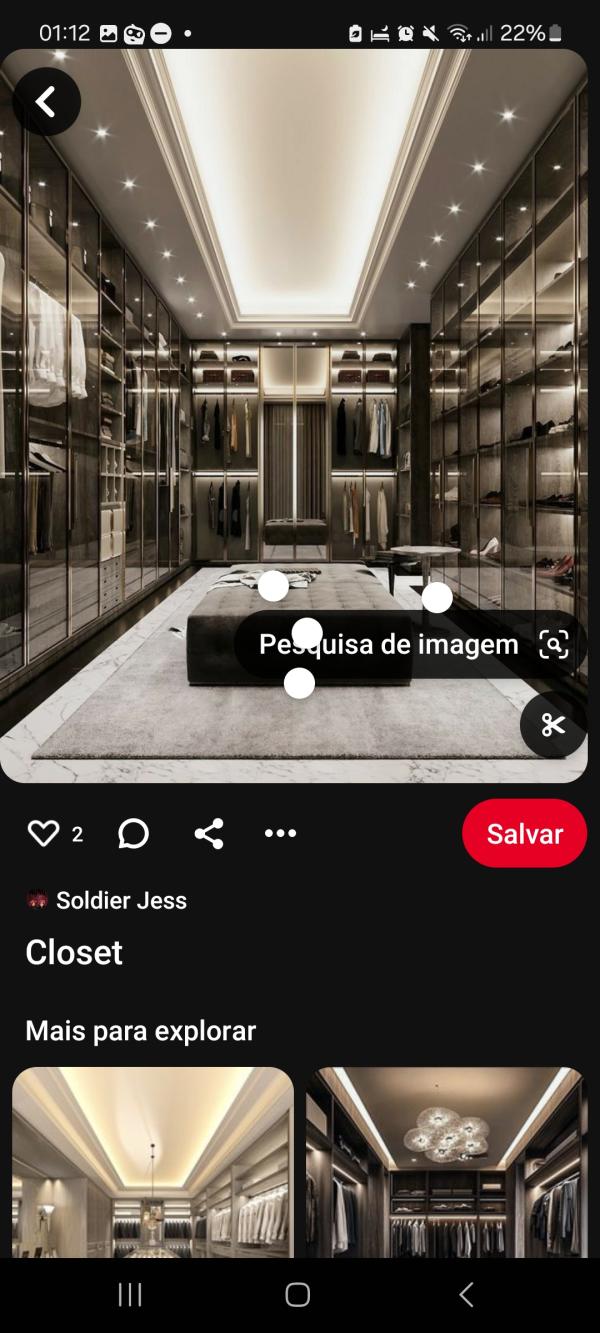The height and width of the screenshot is (1333, 600).
Task: Tap the red Salvar button
Action: (524, 833)
